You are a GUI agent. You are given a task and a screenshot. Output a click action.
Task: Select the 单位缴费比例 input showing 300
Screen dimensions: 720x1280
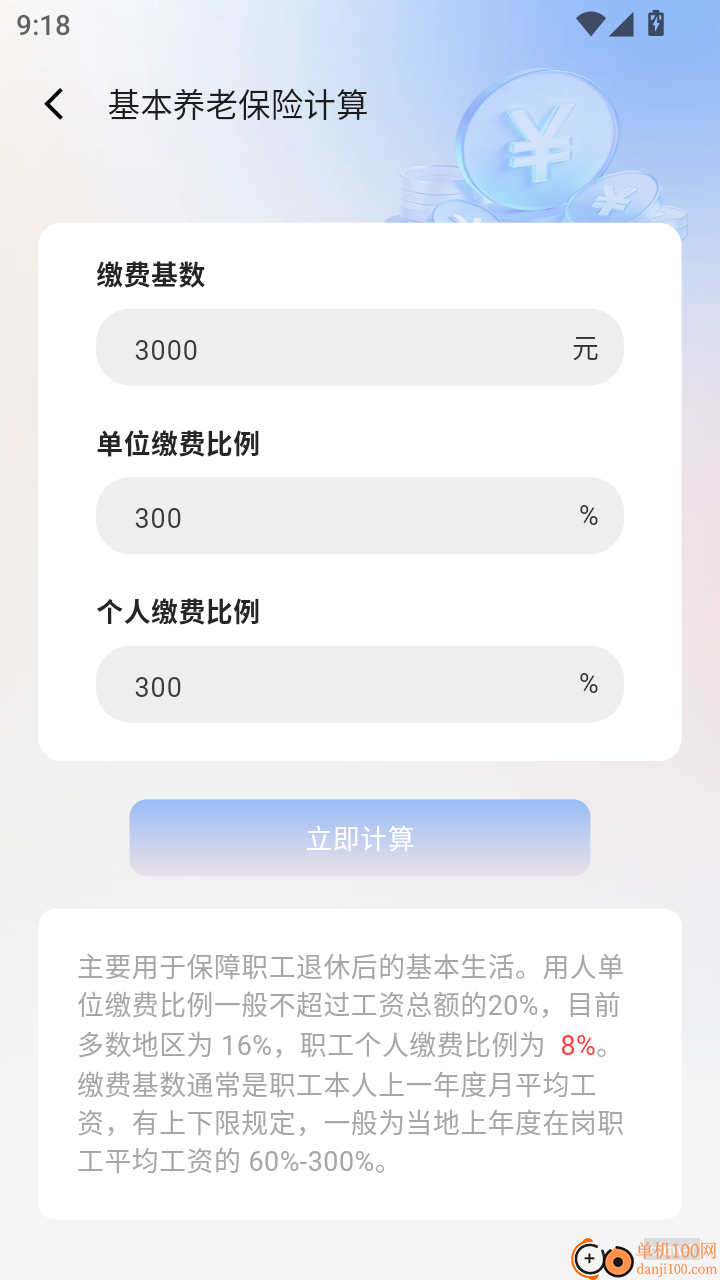tap(359, 516)
